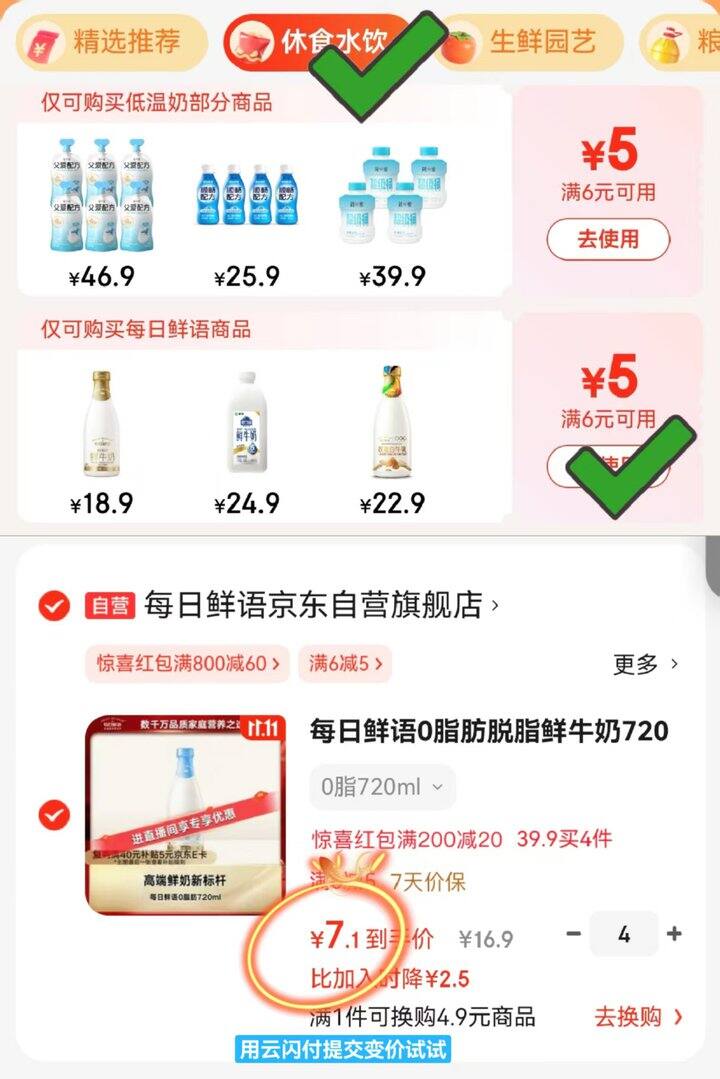Tap the 惊喜红包满800减60 coupon chip
The width and height of the screenshot is (720, 1079).
(187, 663)
